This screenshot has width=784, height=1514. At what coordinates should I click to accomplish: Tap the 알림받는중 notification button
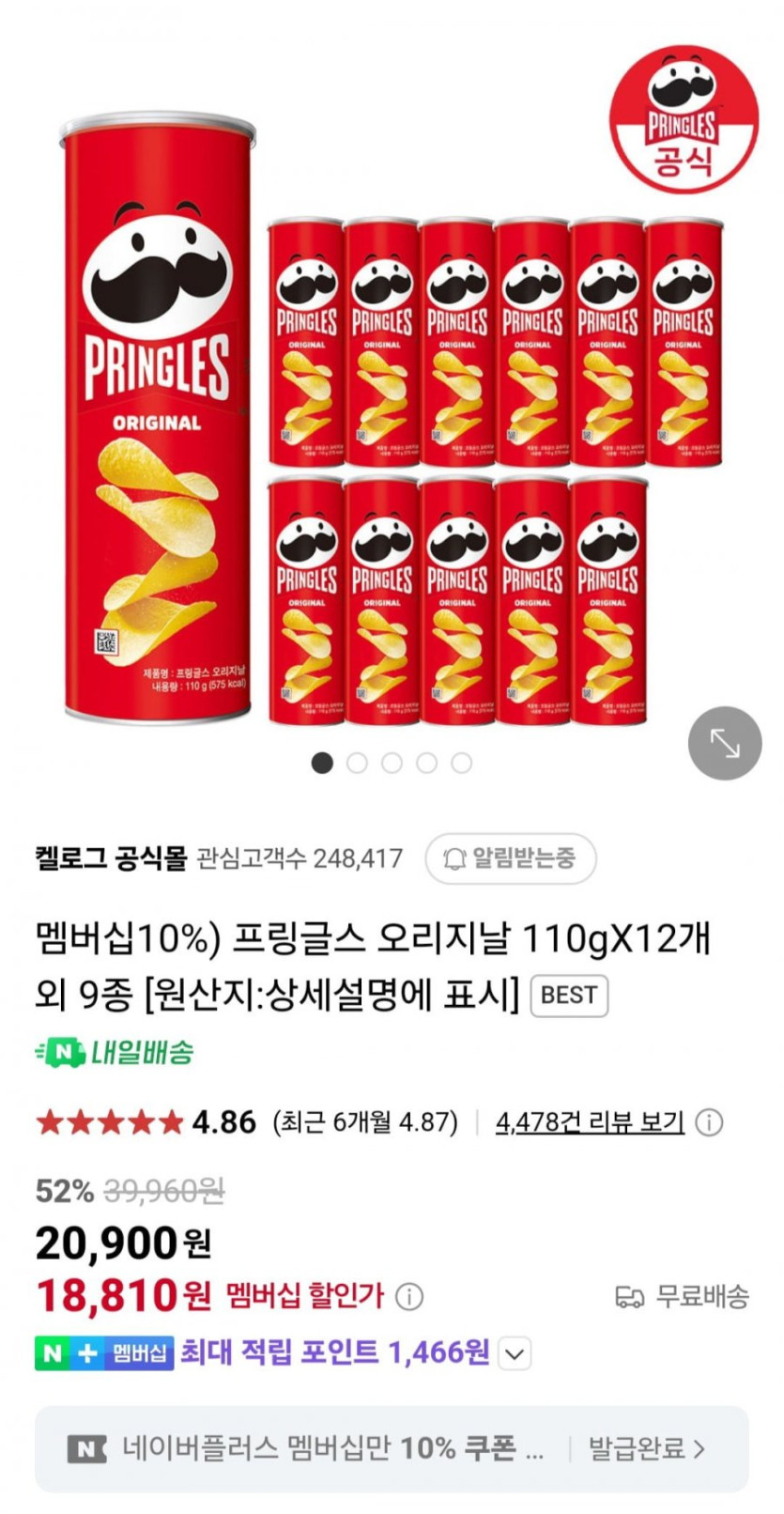[510, 858]
